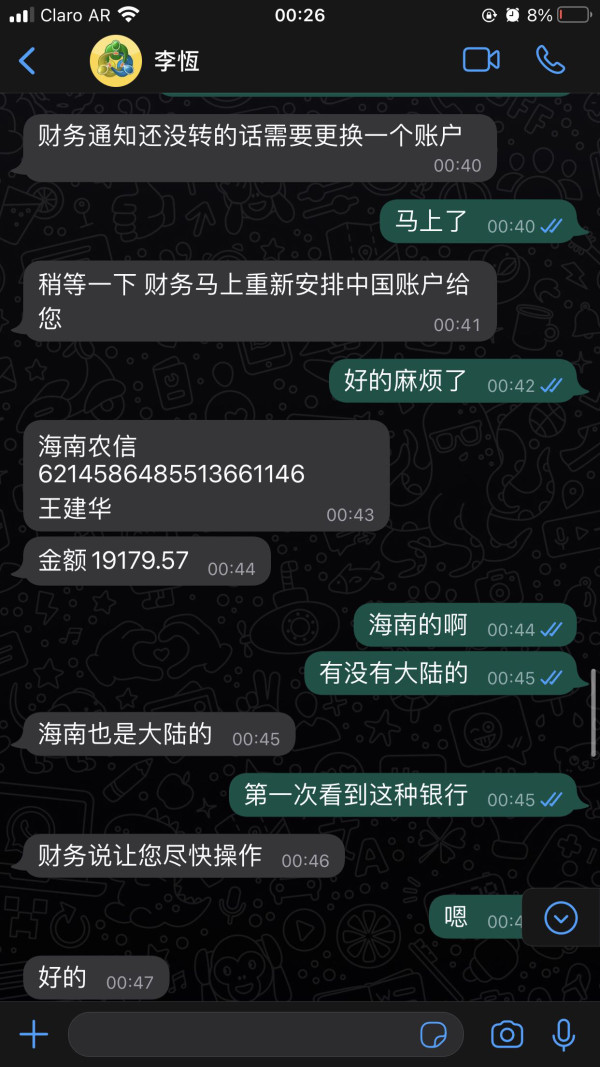The width and height of the screenshot is (600, 1067).
Task: Start a voice call with 李恆
Action: pos(550,60)
